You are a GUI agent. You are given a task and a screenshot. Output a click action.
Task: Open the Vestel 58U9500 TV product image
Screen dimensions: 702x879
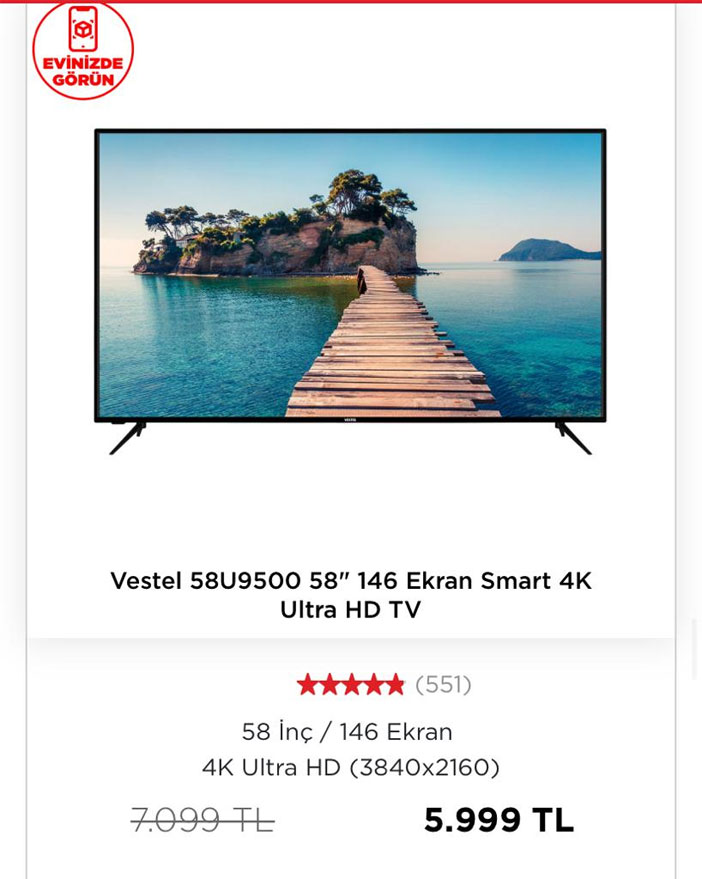tap(350, 285)
